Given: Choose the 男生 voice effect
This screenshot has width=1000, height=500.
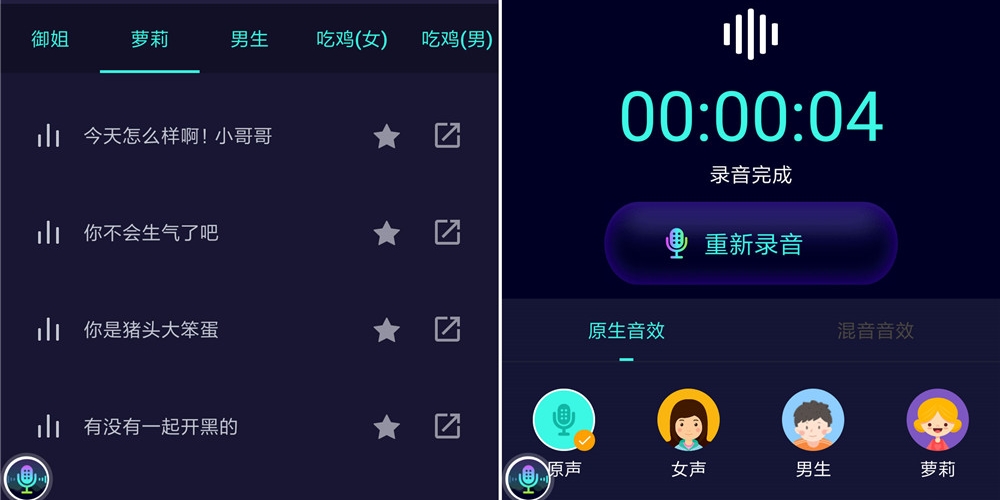Looking at the screenshot, I should pos(812,421).
